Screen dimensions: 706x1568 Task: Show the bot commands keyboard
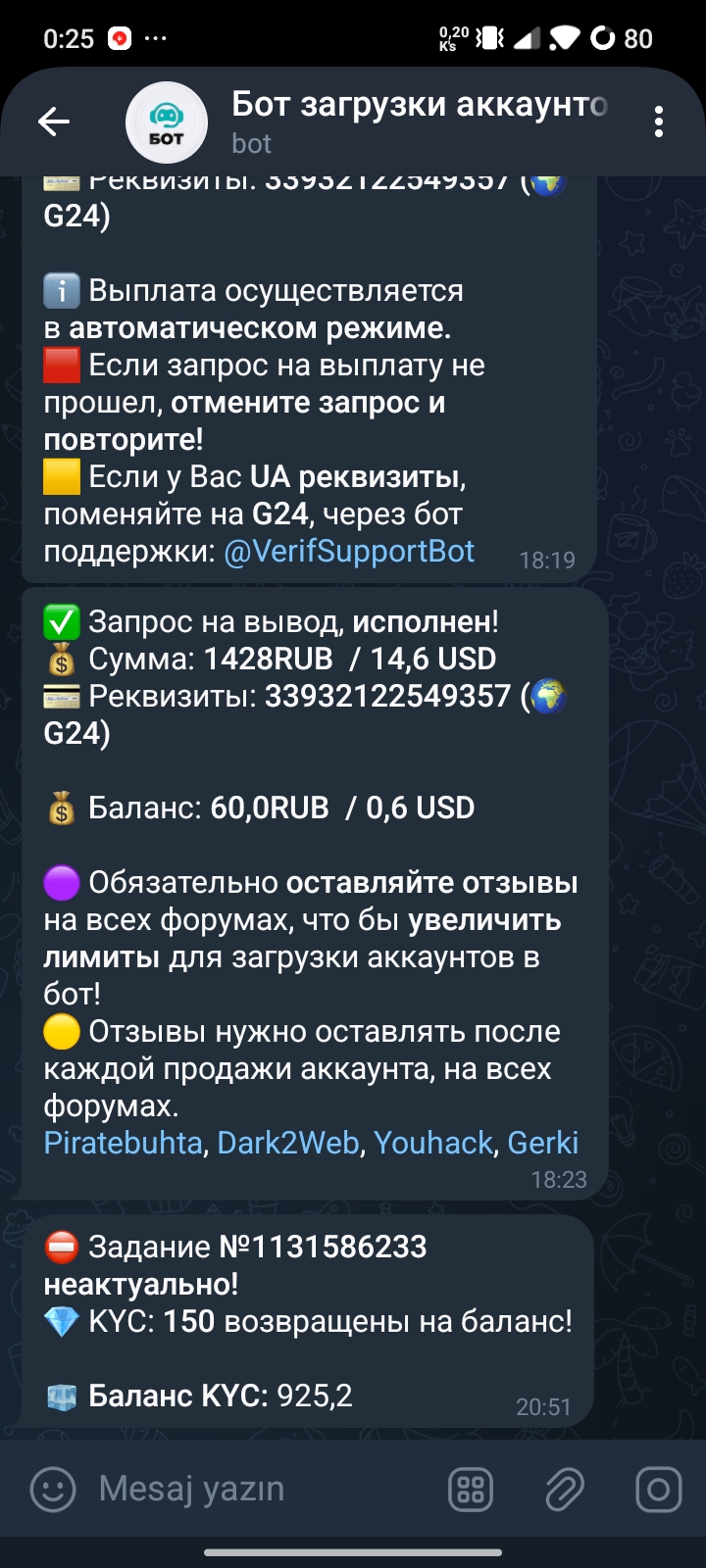pos(471,1490)
